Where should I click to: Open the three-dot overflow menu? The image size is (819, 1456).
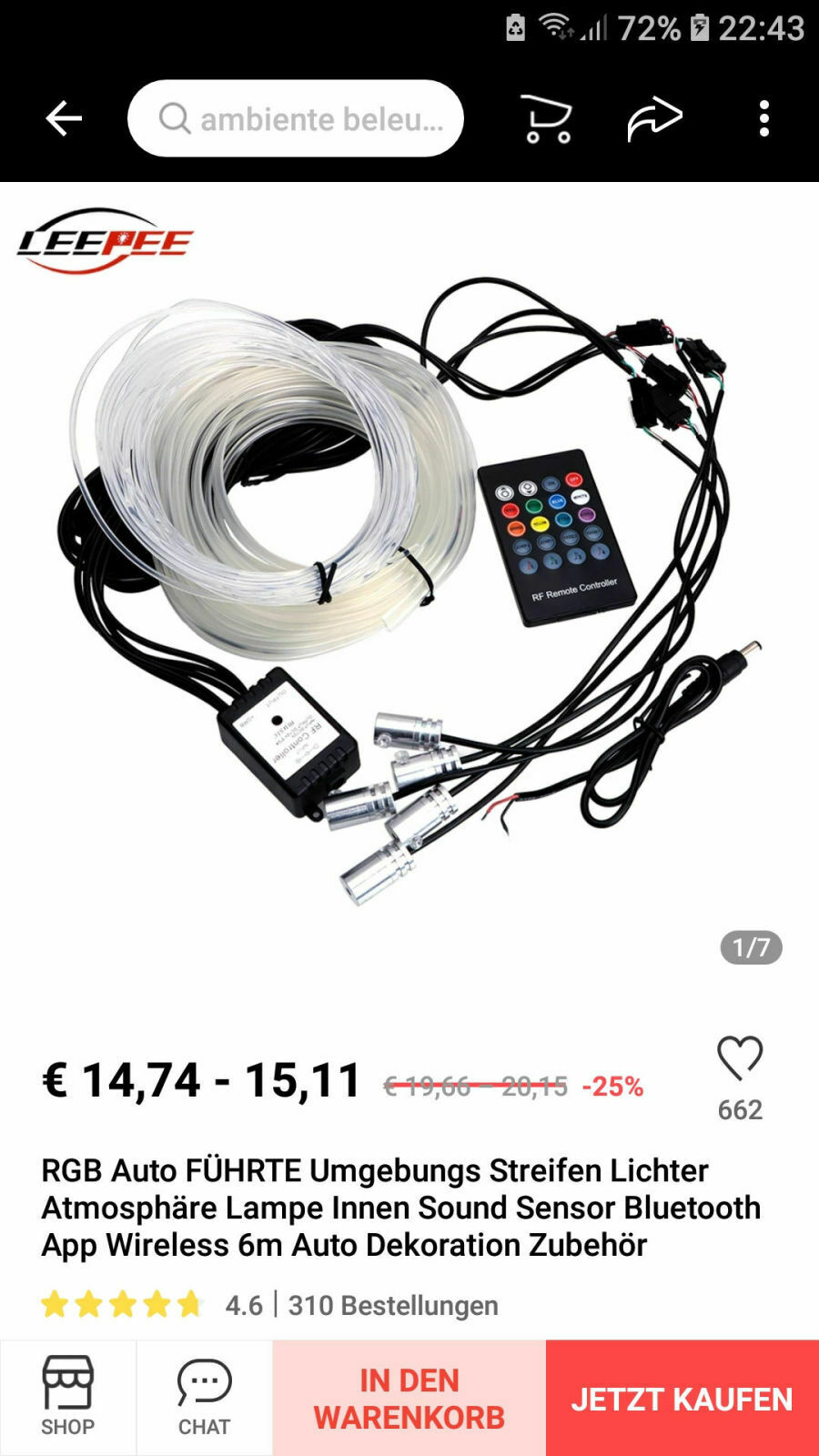coord(764,116)
